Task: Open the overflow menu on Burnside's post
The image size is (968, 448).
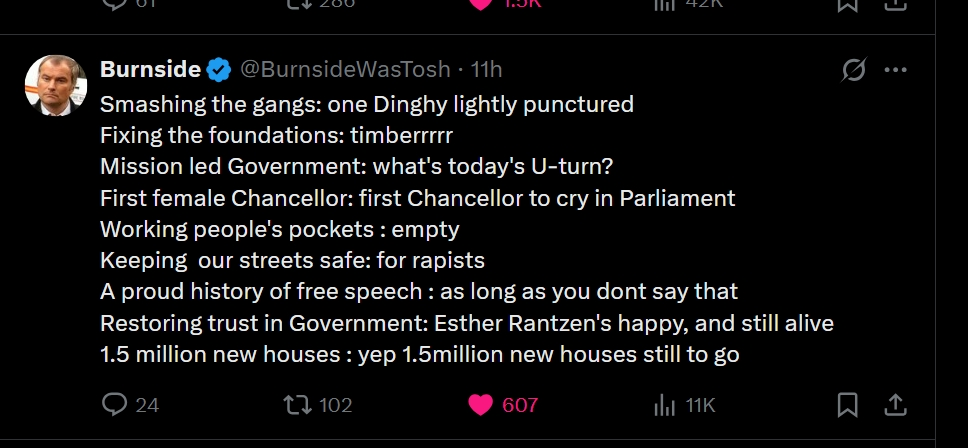Action: 896,70
